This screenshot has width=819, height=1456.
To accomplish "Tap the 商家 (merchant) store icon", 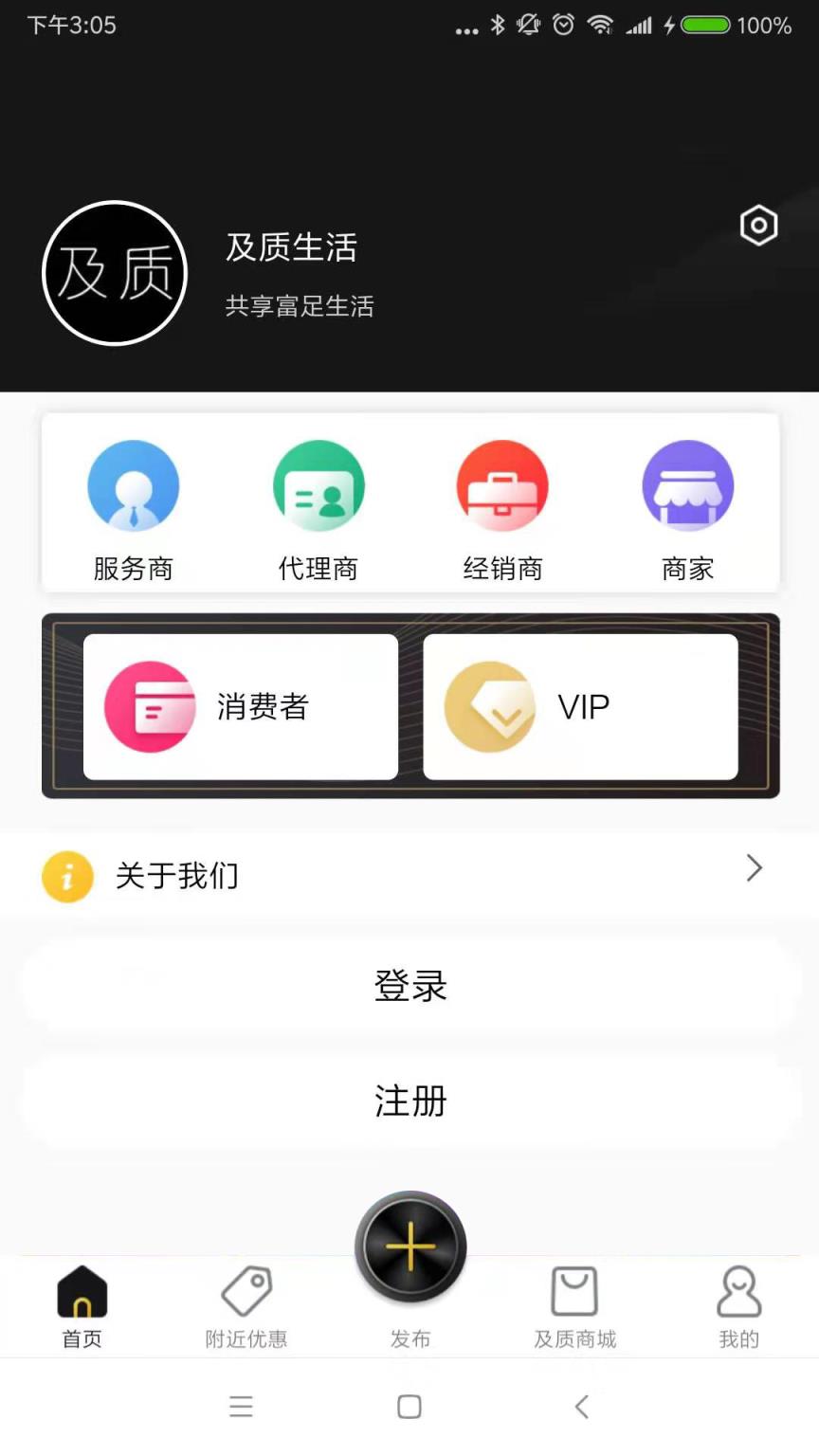I will (x=687, y=502).
